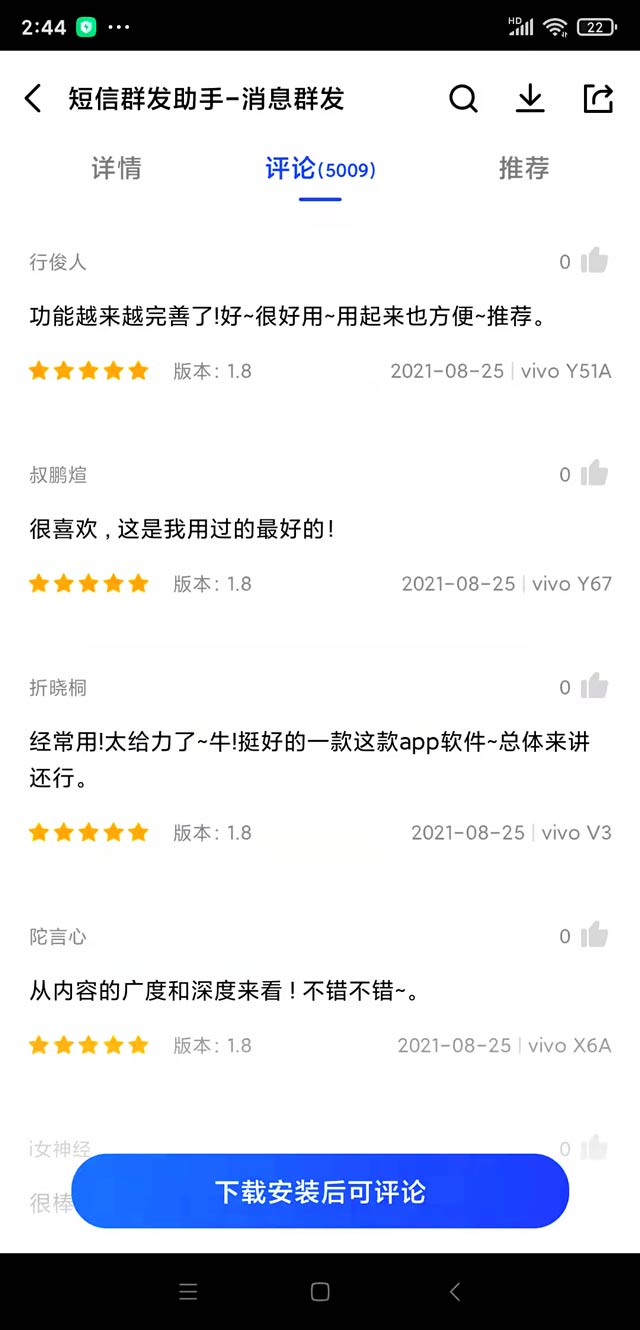The width and height of the screenshot is (640, 1330).
Task: Switch to the 推荐 tab
Action: (524, 168)
